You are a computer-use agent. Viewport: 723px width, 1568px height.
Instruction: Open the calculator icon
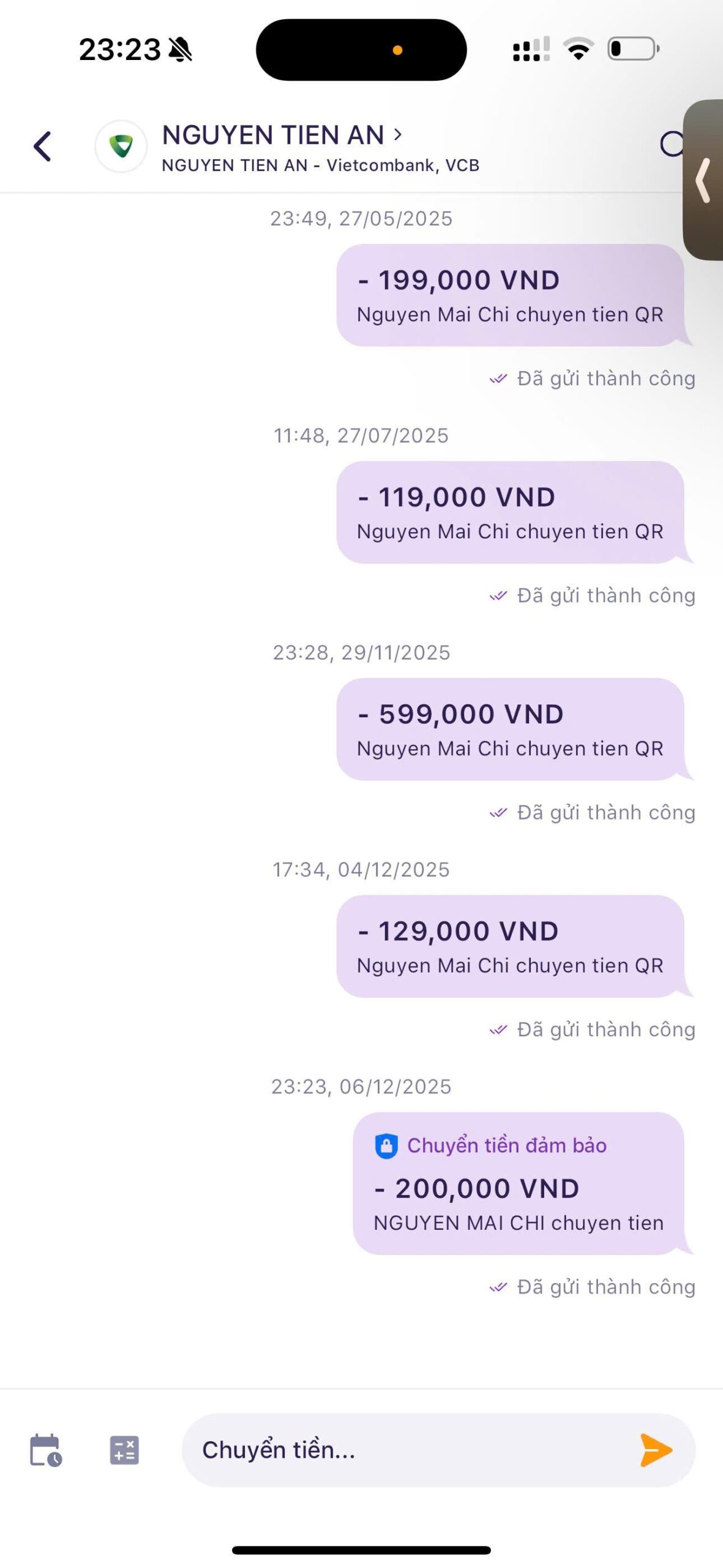(124, 1450)
